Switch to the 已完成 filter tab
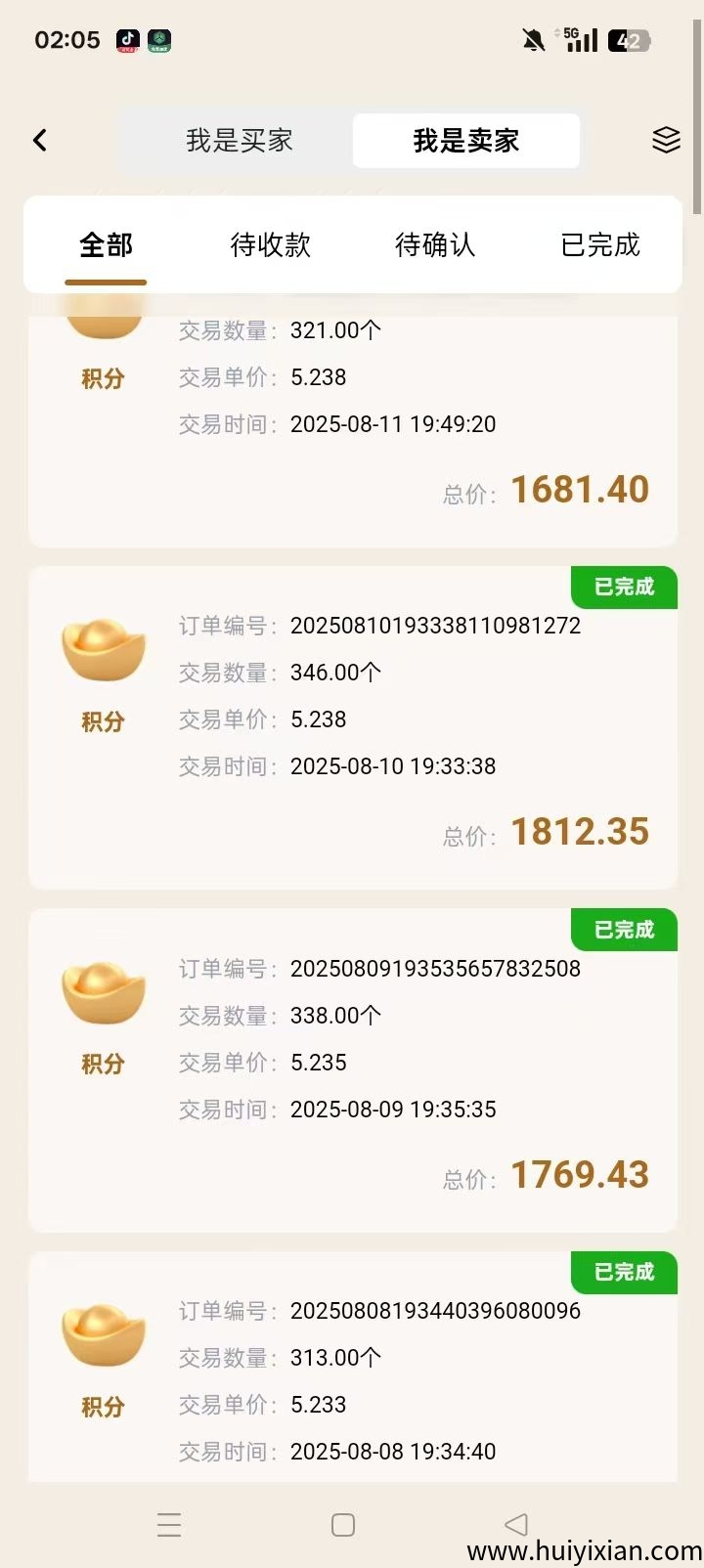Screen dimensions: 704x1568 [599, 246]
